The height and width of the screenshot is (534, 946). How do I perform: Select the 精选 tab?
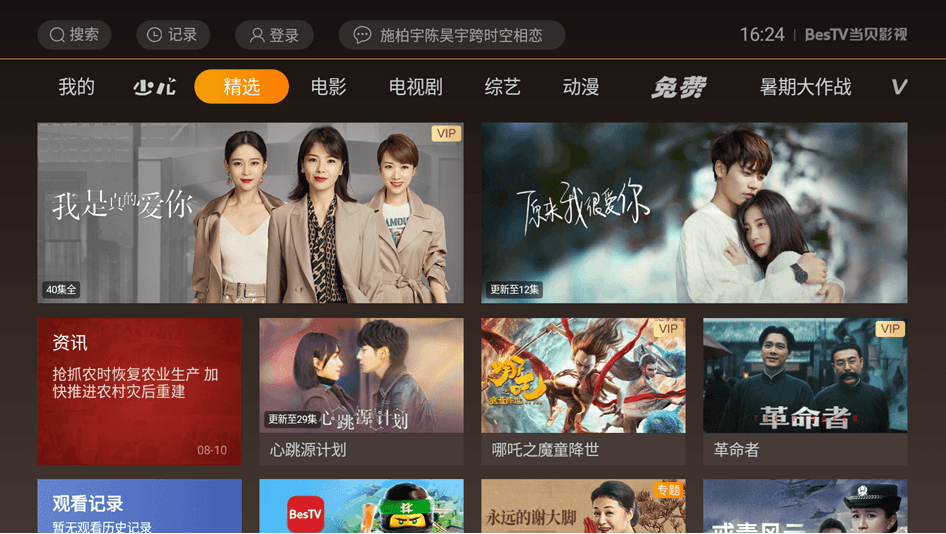pyautogui.click(x=241, y=87)
